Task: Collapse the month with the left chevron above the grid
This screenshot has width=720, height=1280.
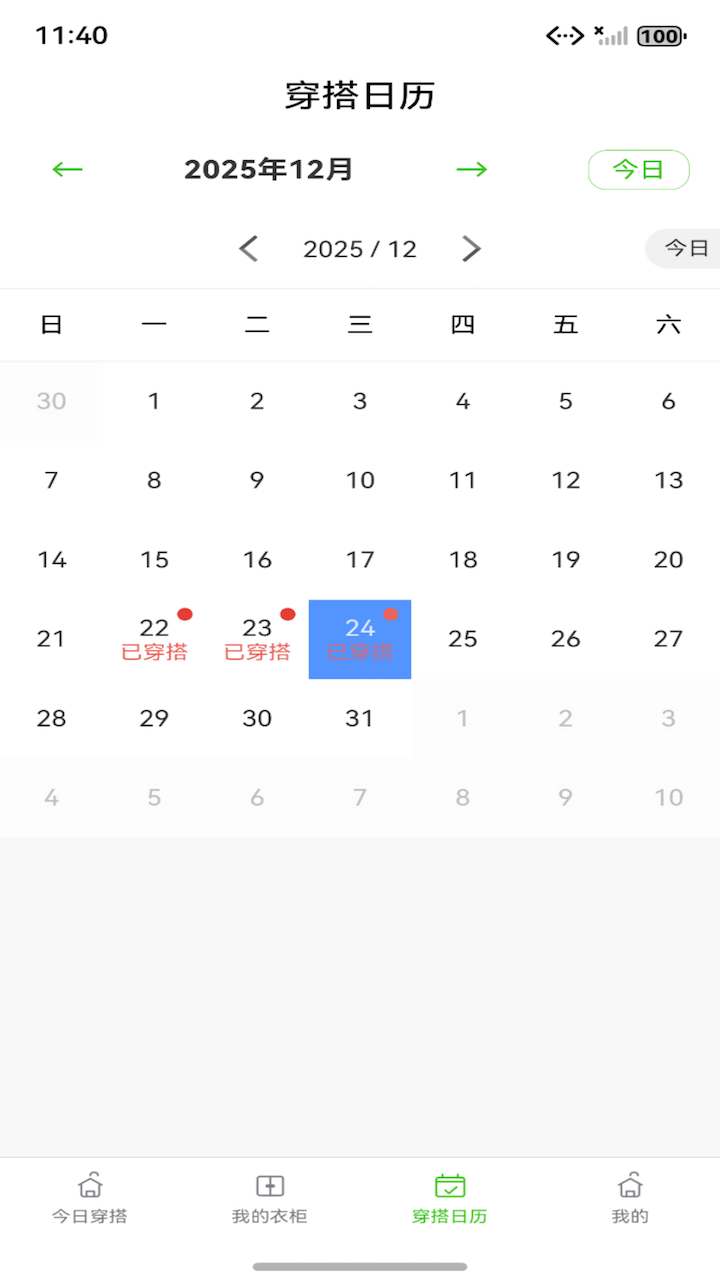Action: pos(248,248)
